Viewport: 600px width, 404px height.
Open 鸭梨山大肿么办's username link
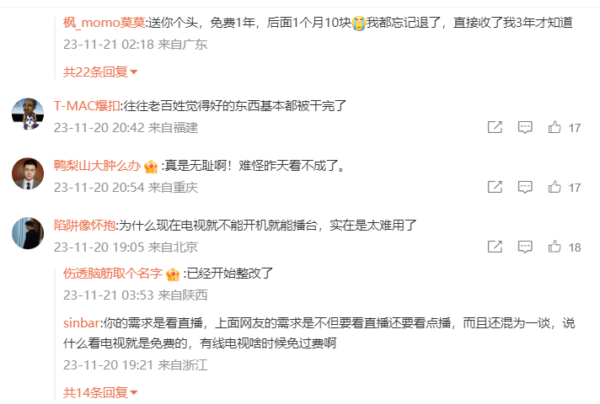click(99, 167)
